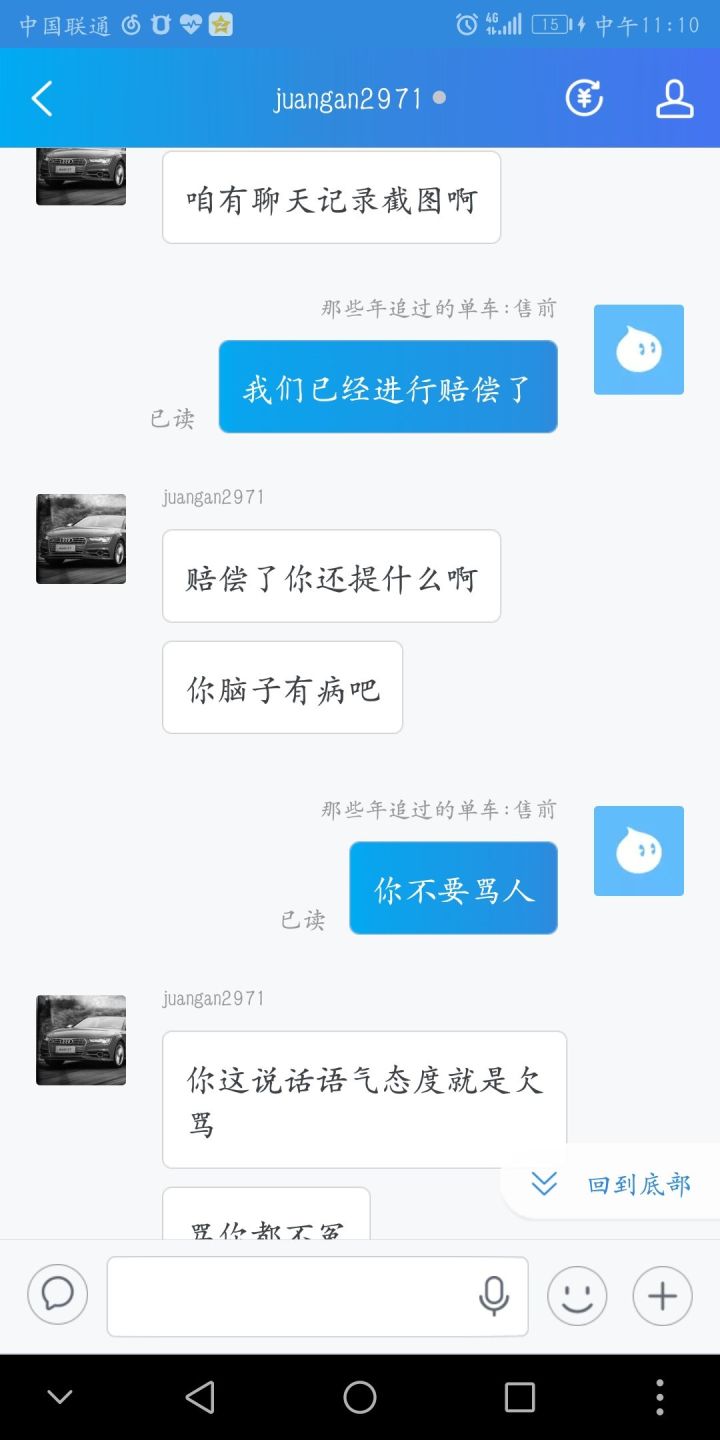Open the emoji picker

[577, 1296]
